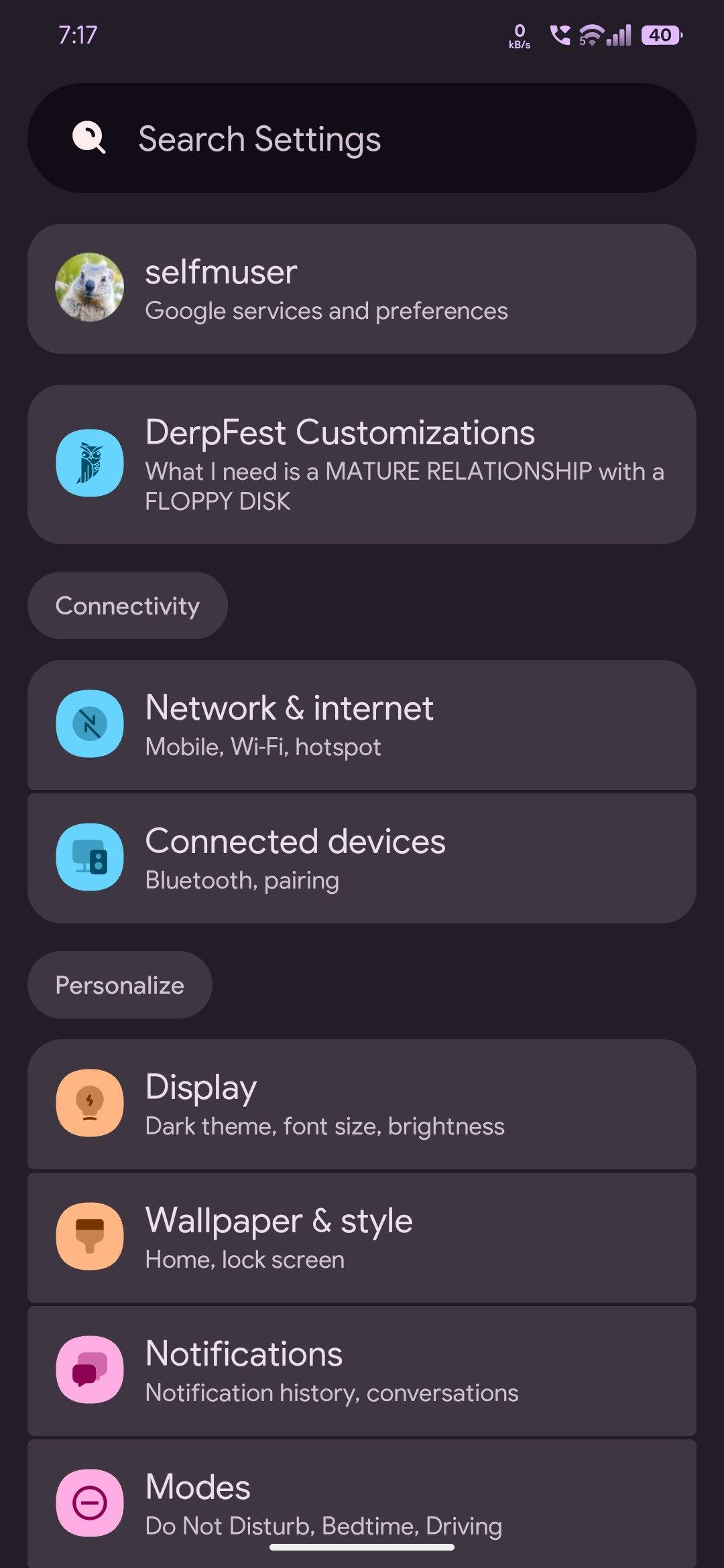Viewport: 724px width, 1568px height.
Task: Open Network & internet settings
Action: 362,725
